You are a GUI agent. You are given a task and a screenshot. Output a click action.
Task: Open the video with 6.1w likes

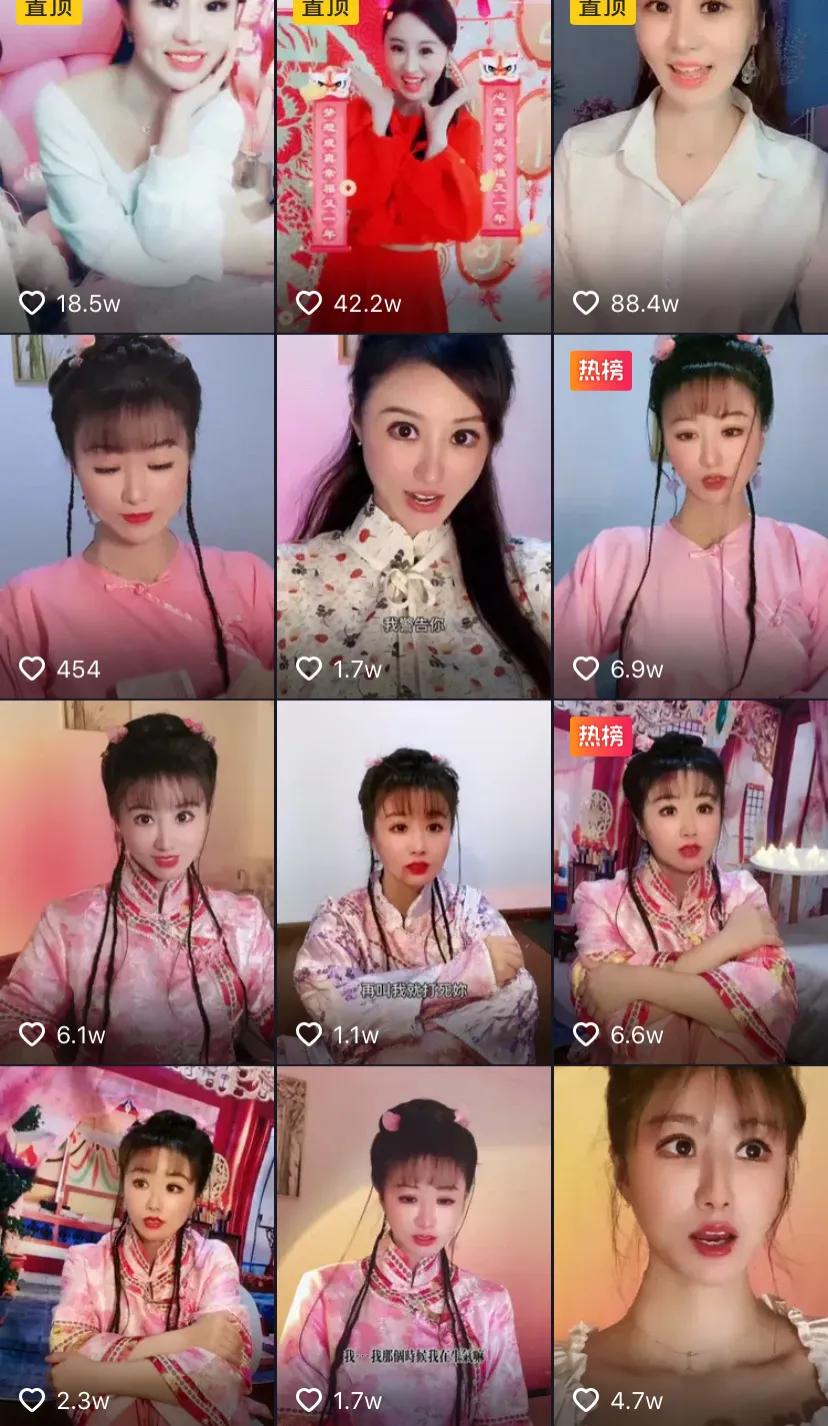[x=137, y=882]
